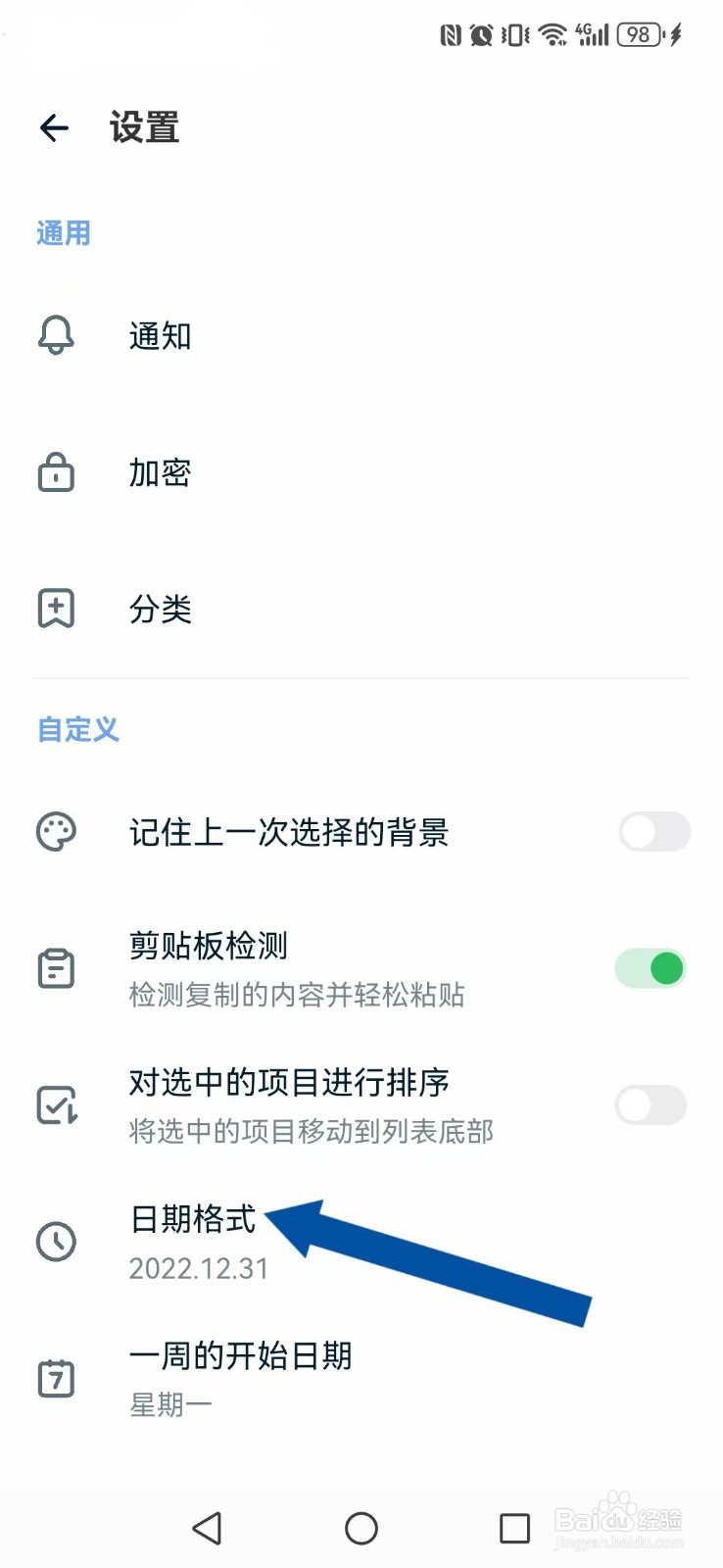Tap the clock icon next to 日期格式
Image resolution: width=723 pixels, height=1568 pixels.
(x=56, y=1242)
